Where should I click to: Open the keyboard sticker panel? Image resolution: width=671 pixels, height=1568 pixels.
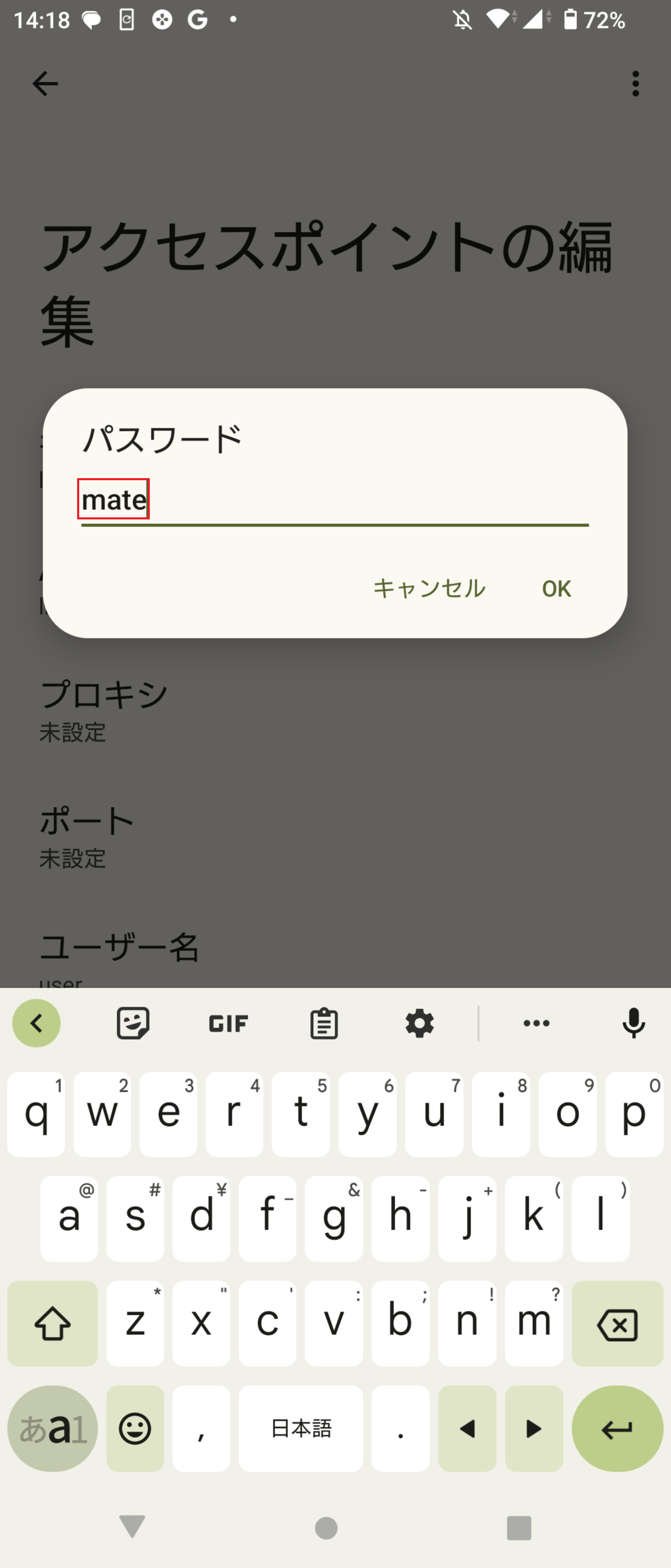(x=133, y=1023)
